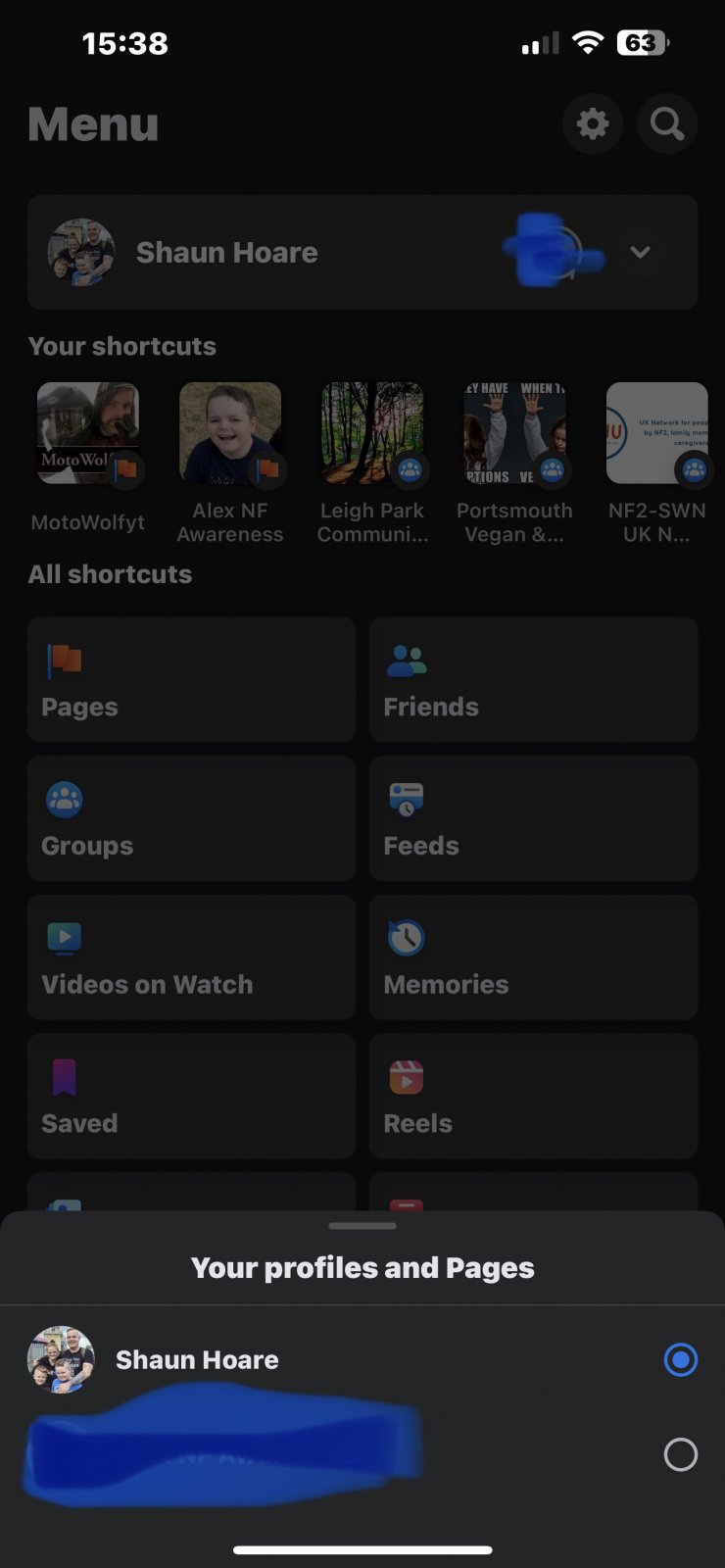Show Memories
Image resolution: width=725 pixels, height=1568 pixels.
[x=533, y=957]
